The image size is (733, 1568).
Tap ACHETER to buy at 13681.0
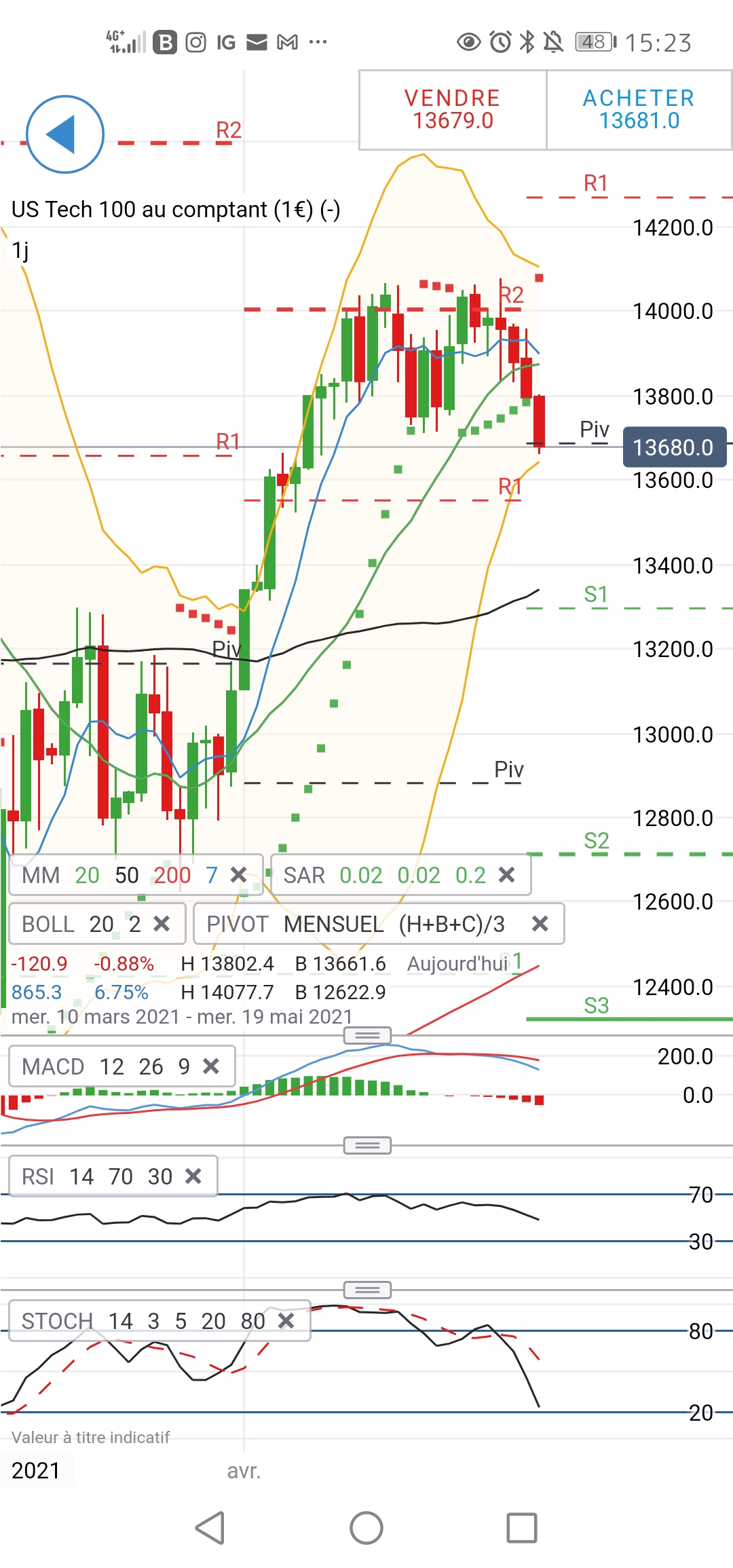[x=639, y=109]
